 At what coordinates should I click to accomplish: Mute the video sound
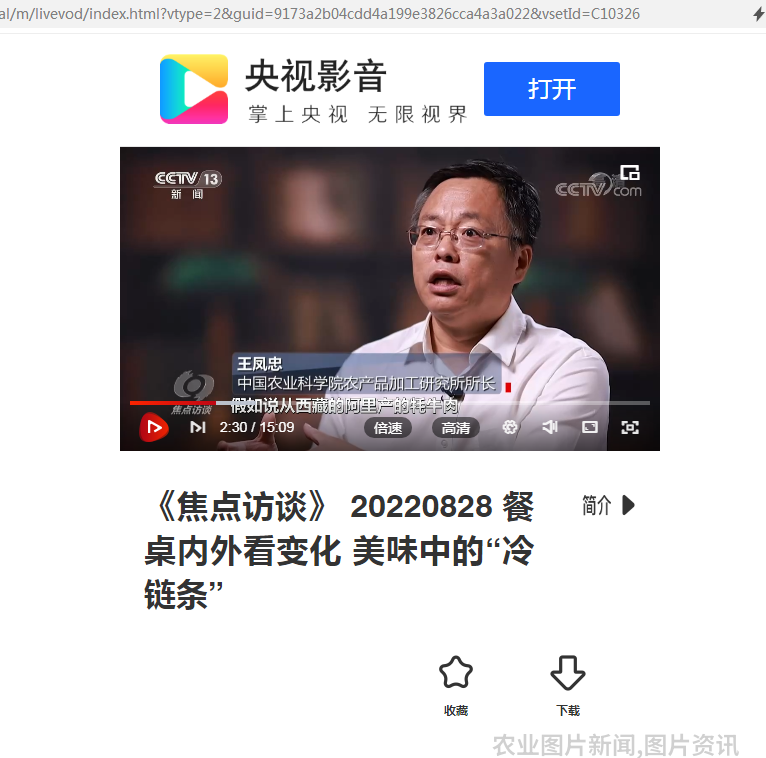click(x=550, y=428)
